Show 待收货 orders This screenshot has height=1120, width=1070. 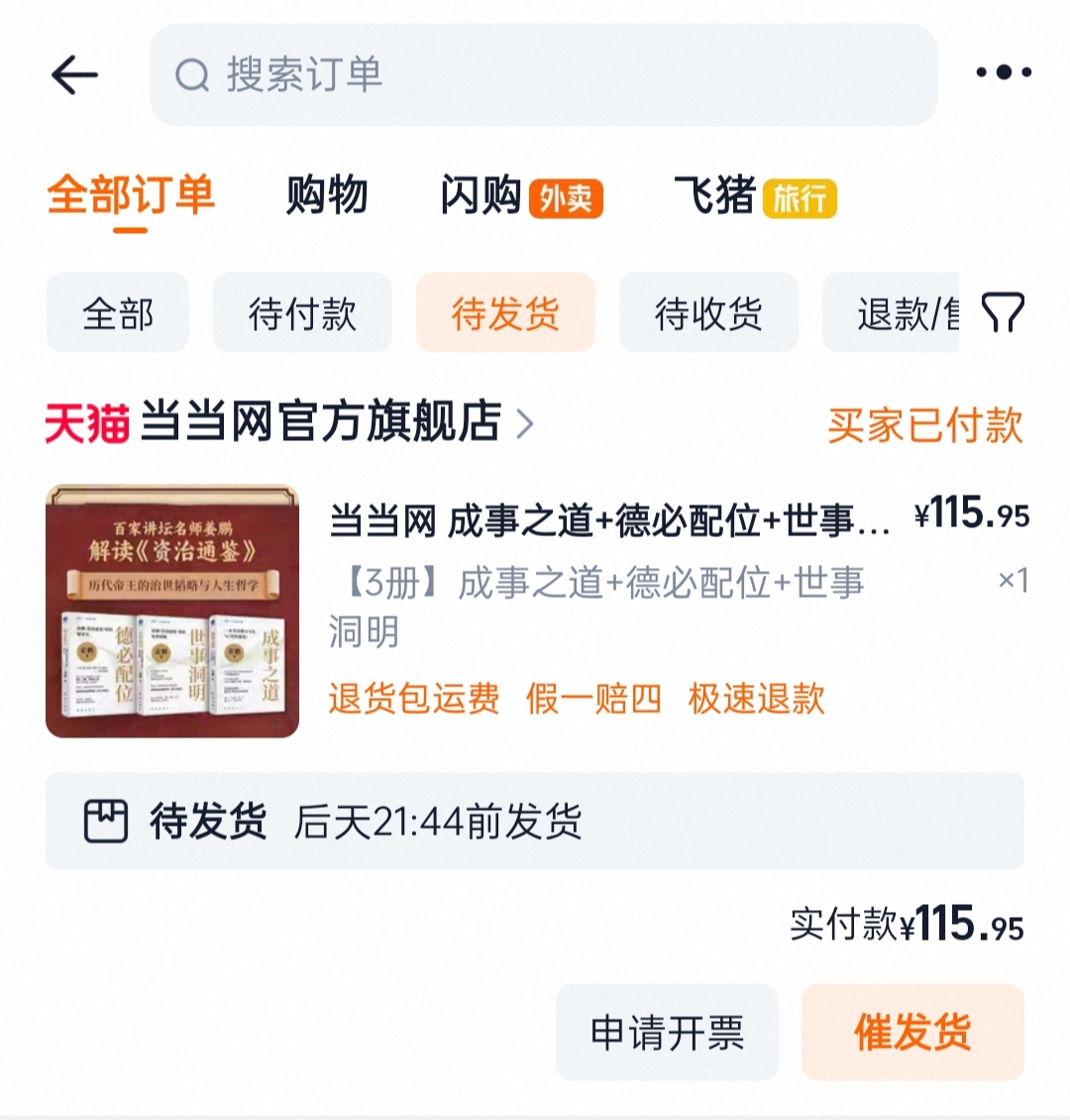(708, 313)
